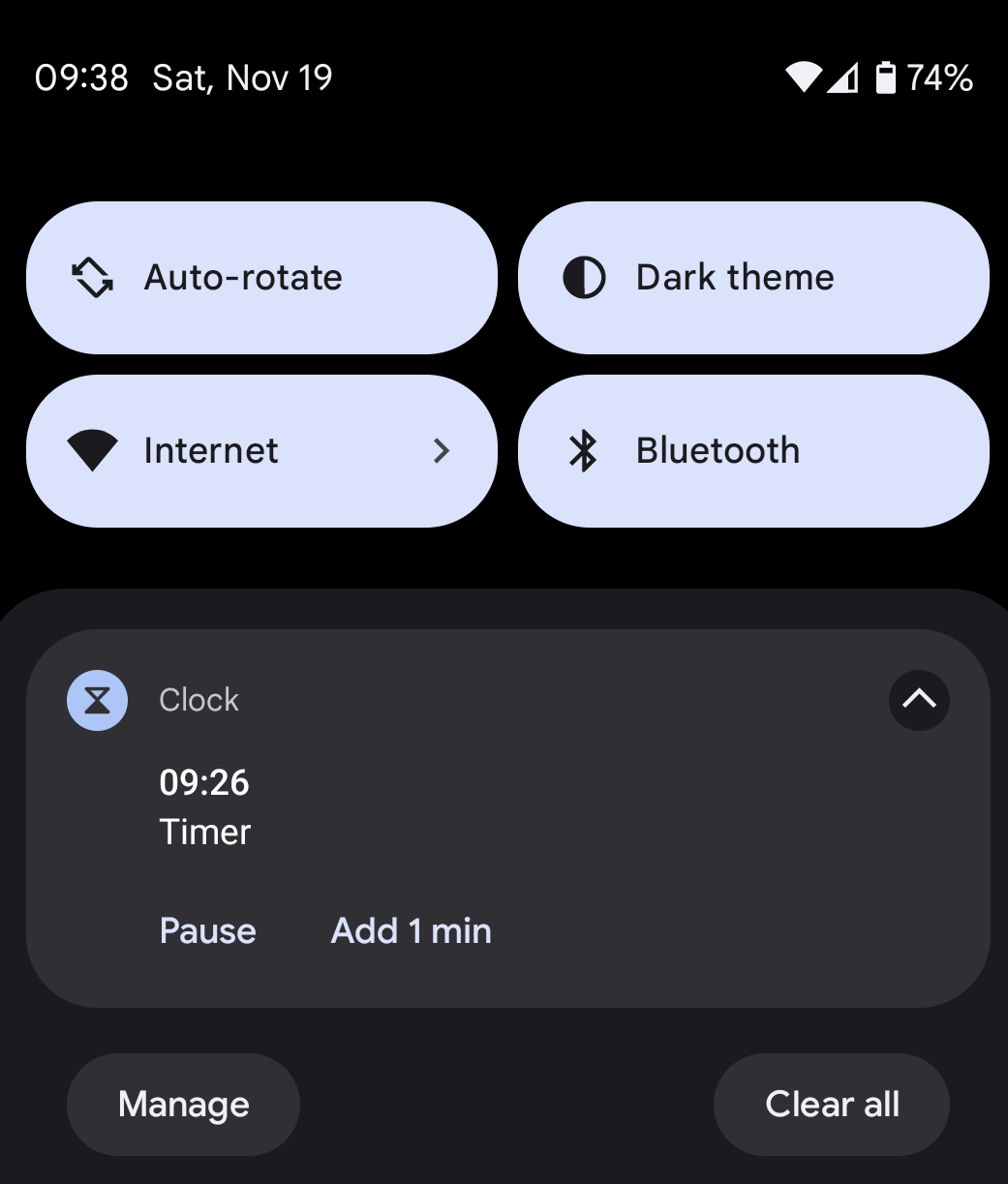Viewport: 1008px width, 1184px height.
Task: Open Manage notification settings
Action: tap(183, 1104)
